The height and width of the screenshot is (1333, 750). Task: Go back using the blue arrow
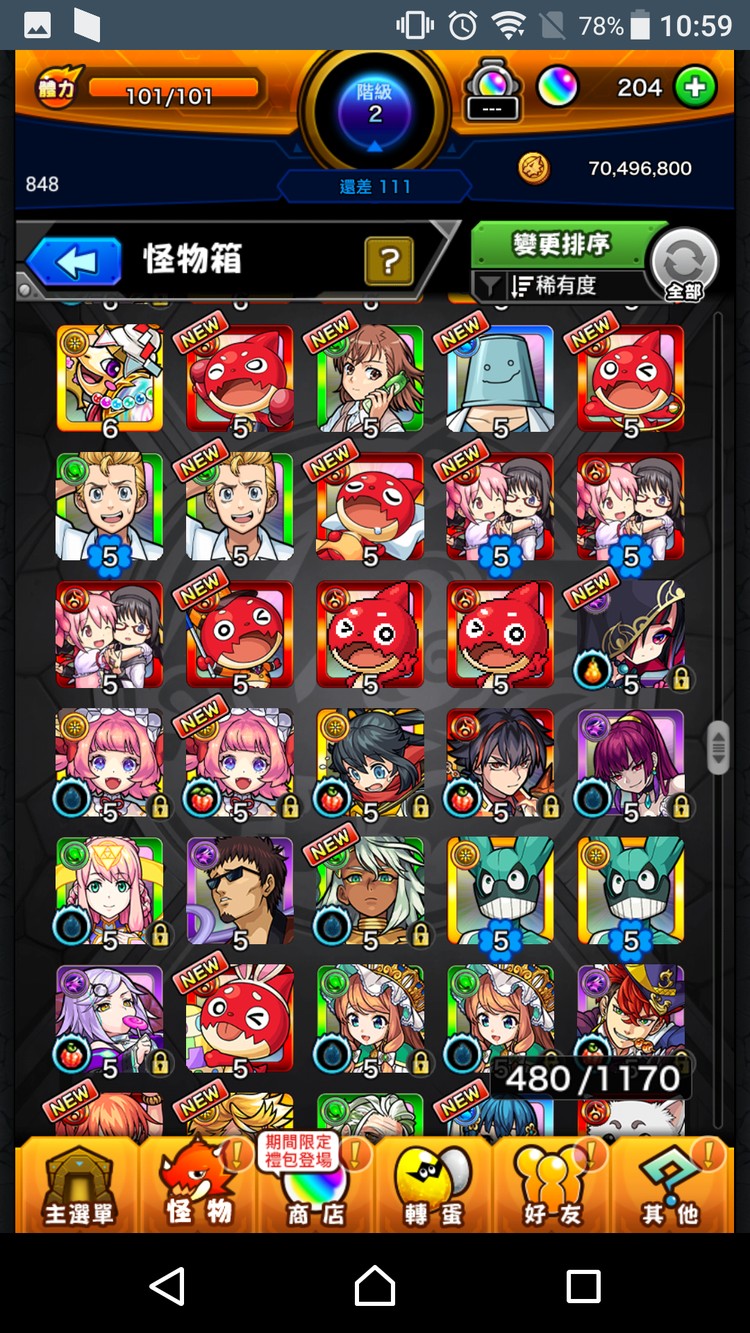tap(75, 261)
